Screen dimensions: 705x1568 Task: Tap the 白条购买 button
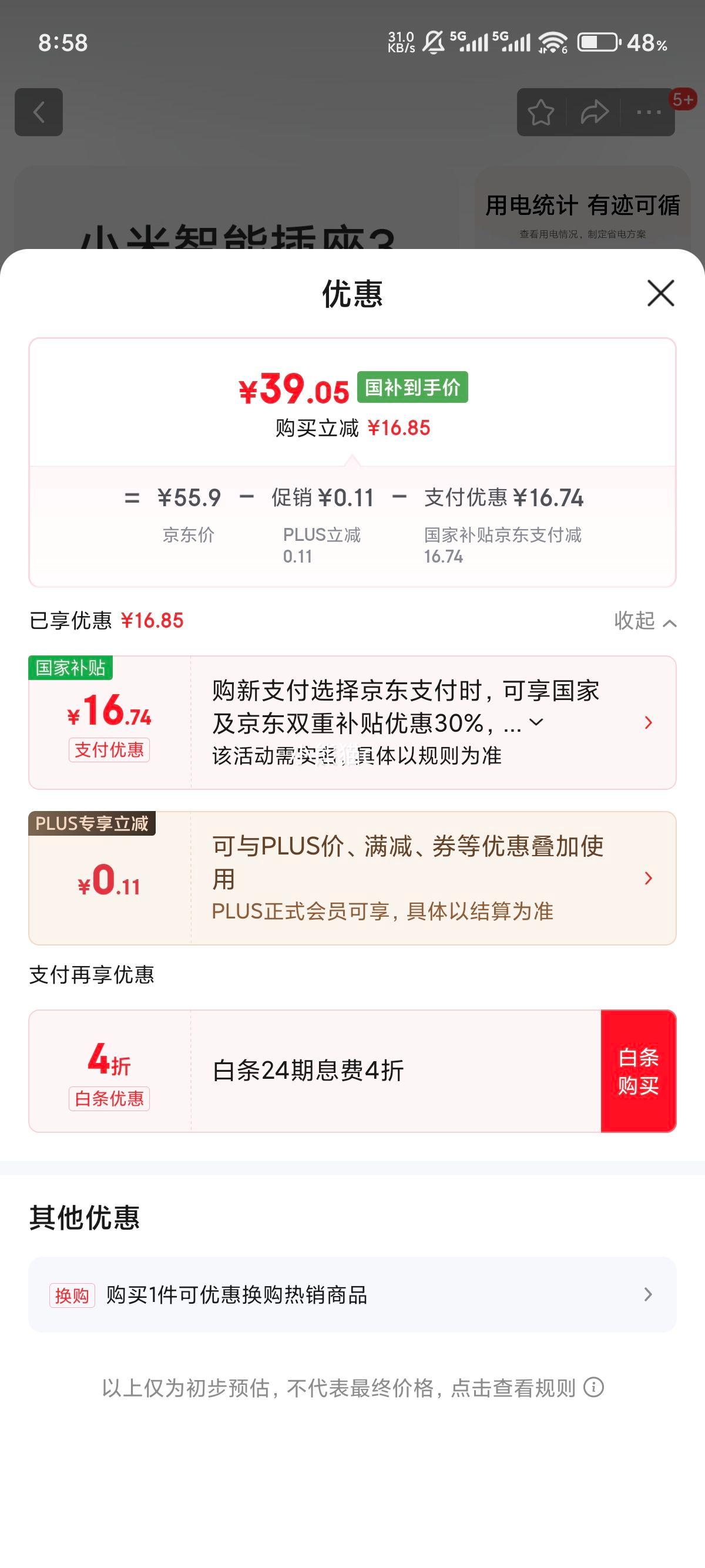[x=638, y=1071]
